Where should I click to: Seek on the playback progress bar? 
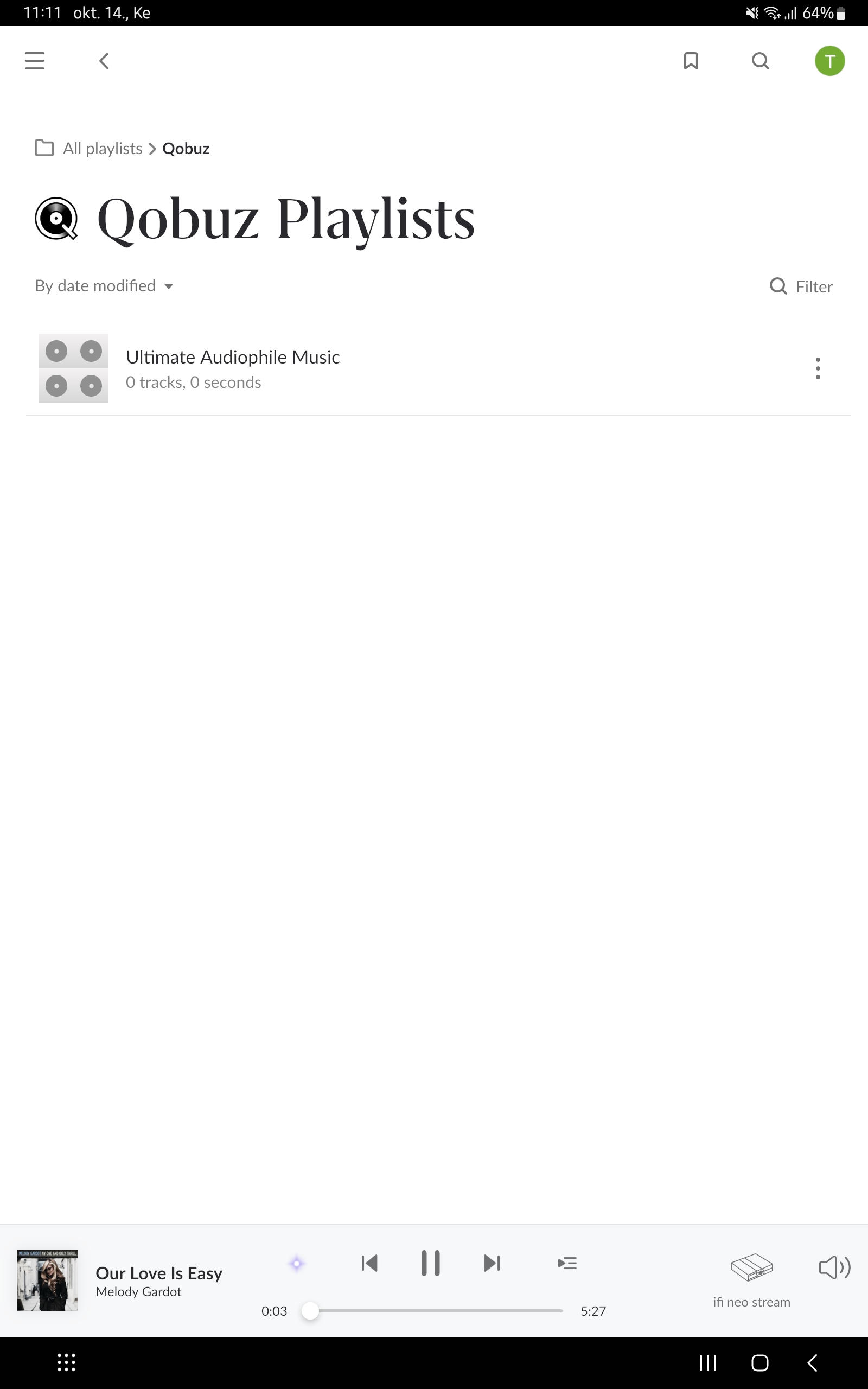click(x=436, y=1311)
